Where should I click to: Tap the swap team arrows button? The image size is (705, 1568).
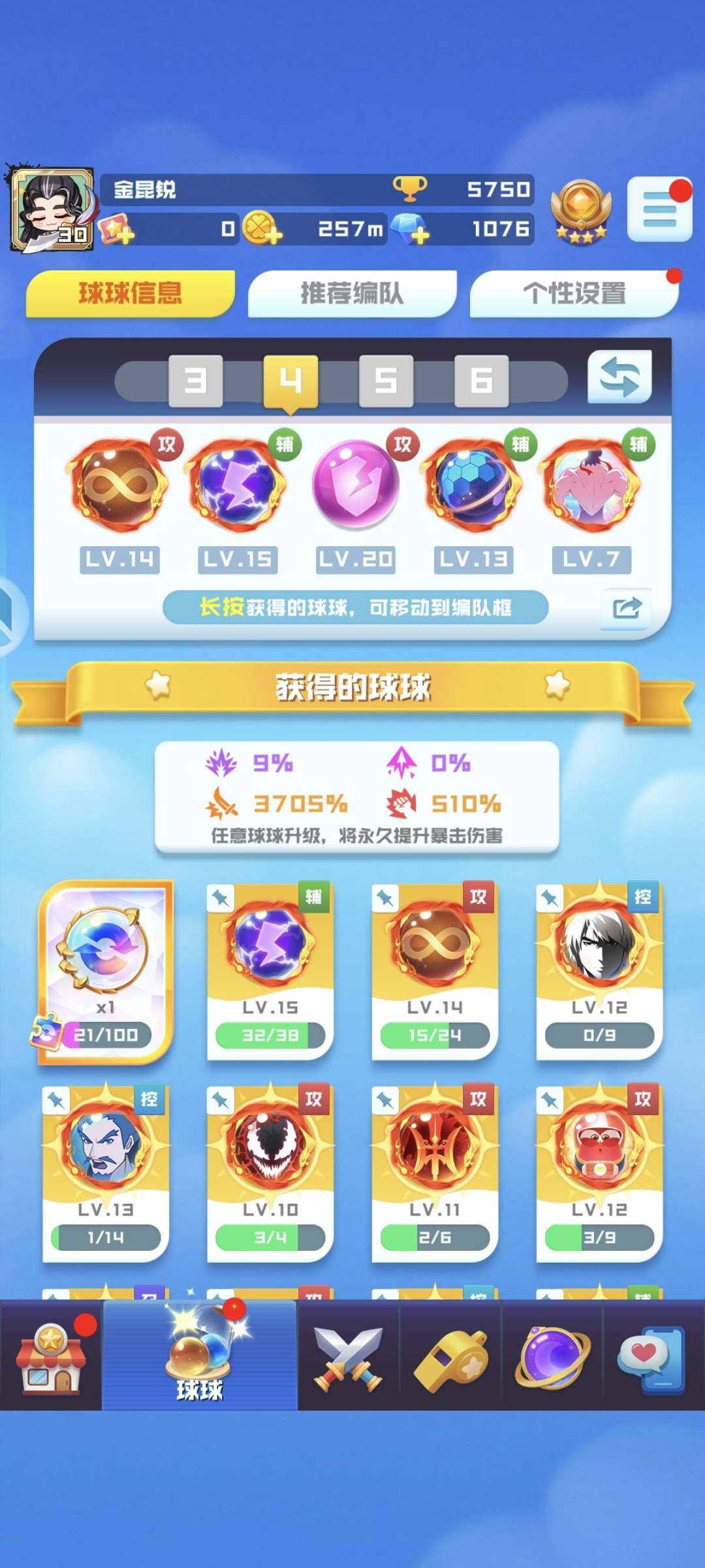point(619,377)
